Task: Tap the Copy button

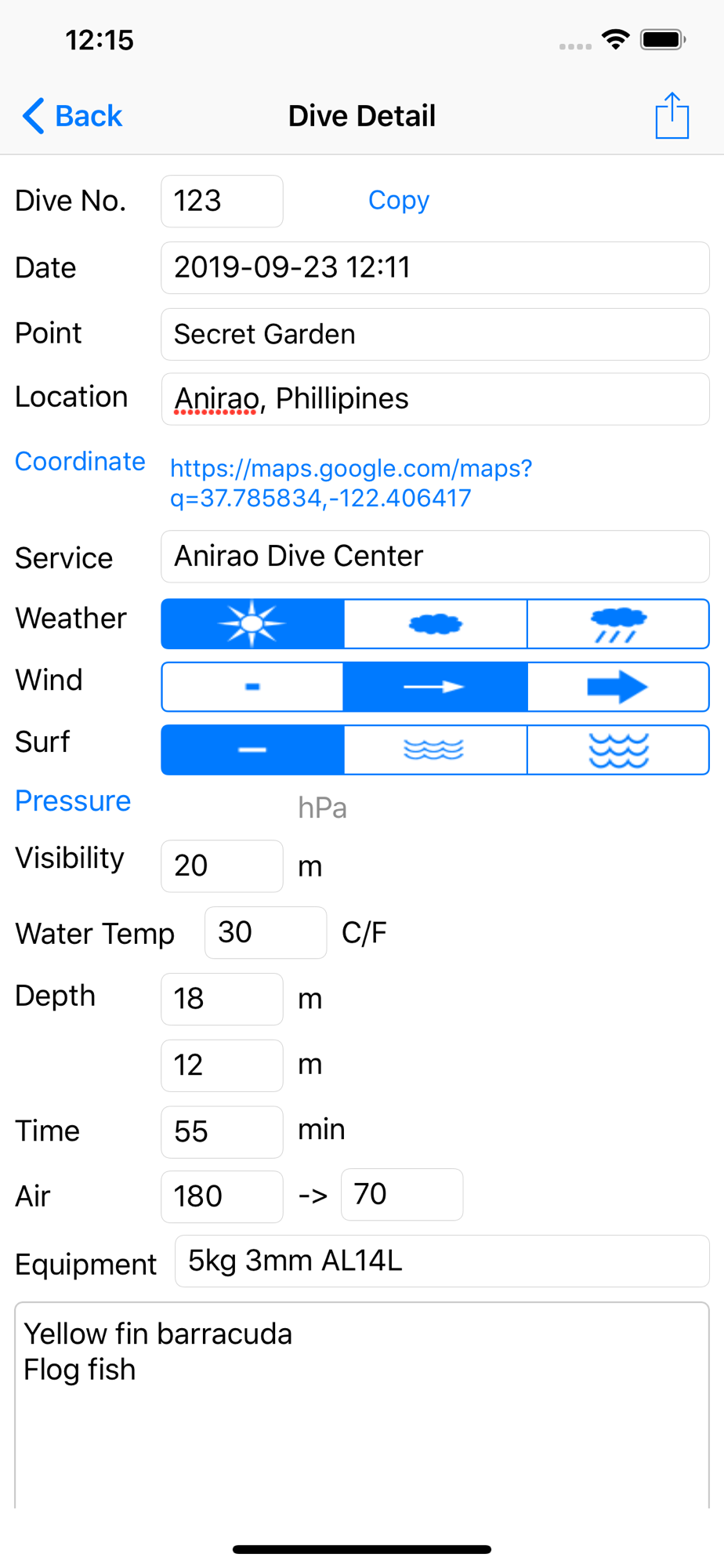Action: (x=398, y=200)
